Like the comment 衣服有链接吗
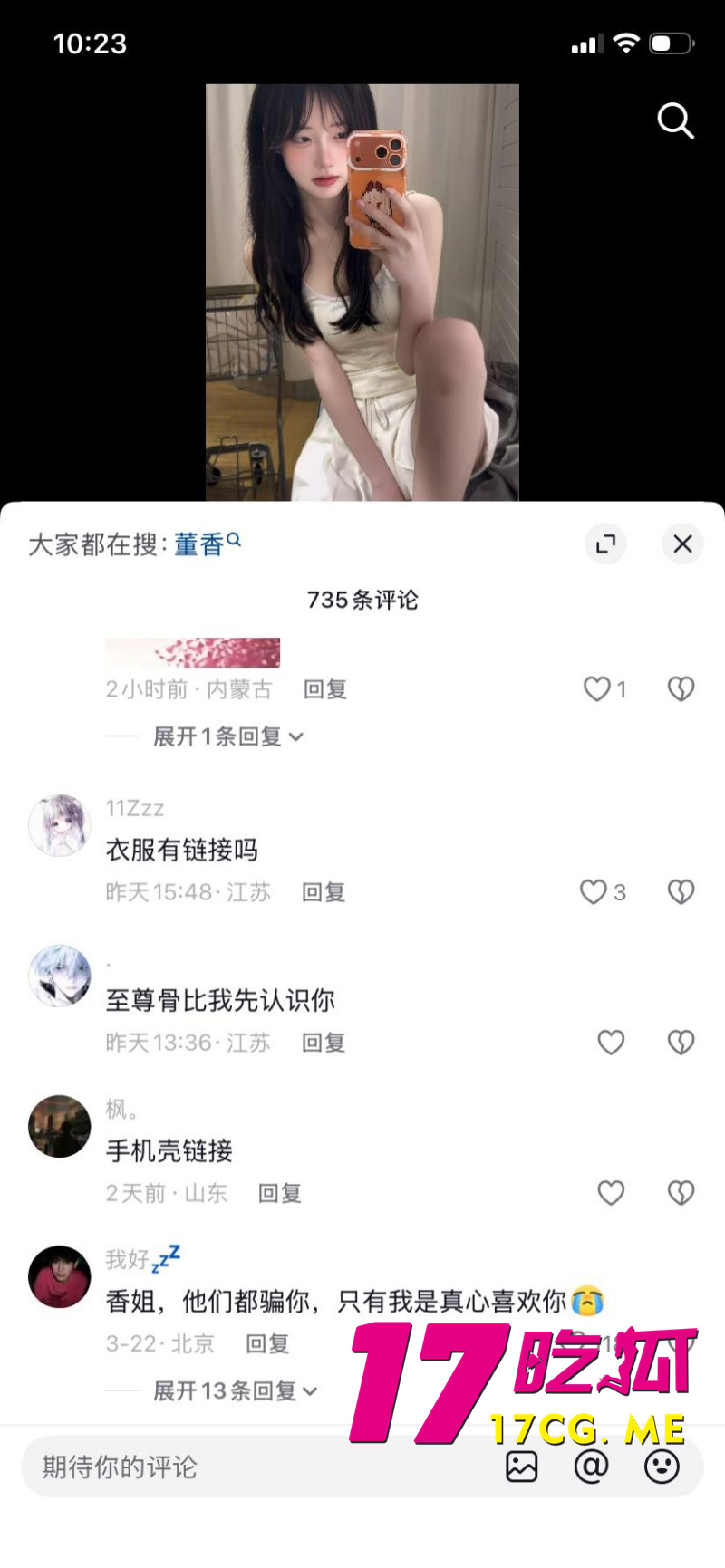 594,891
